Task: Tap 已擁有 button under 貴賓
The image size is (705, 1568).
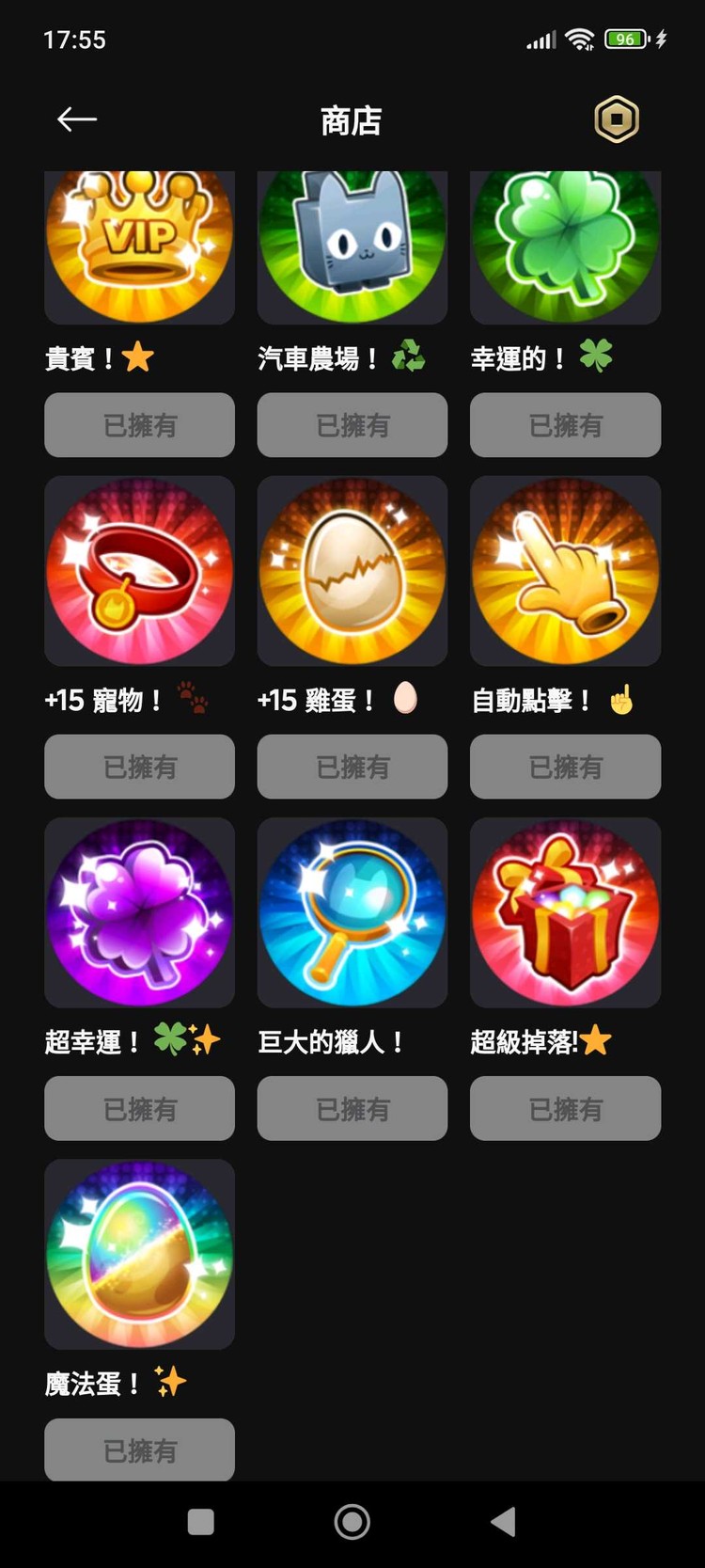Action: point(140,425)
